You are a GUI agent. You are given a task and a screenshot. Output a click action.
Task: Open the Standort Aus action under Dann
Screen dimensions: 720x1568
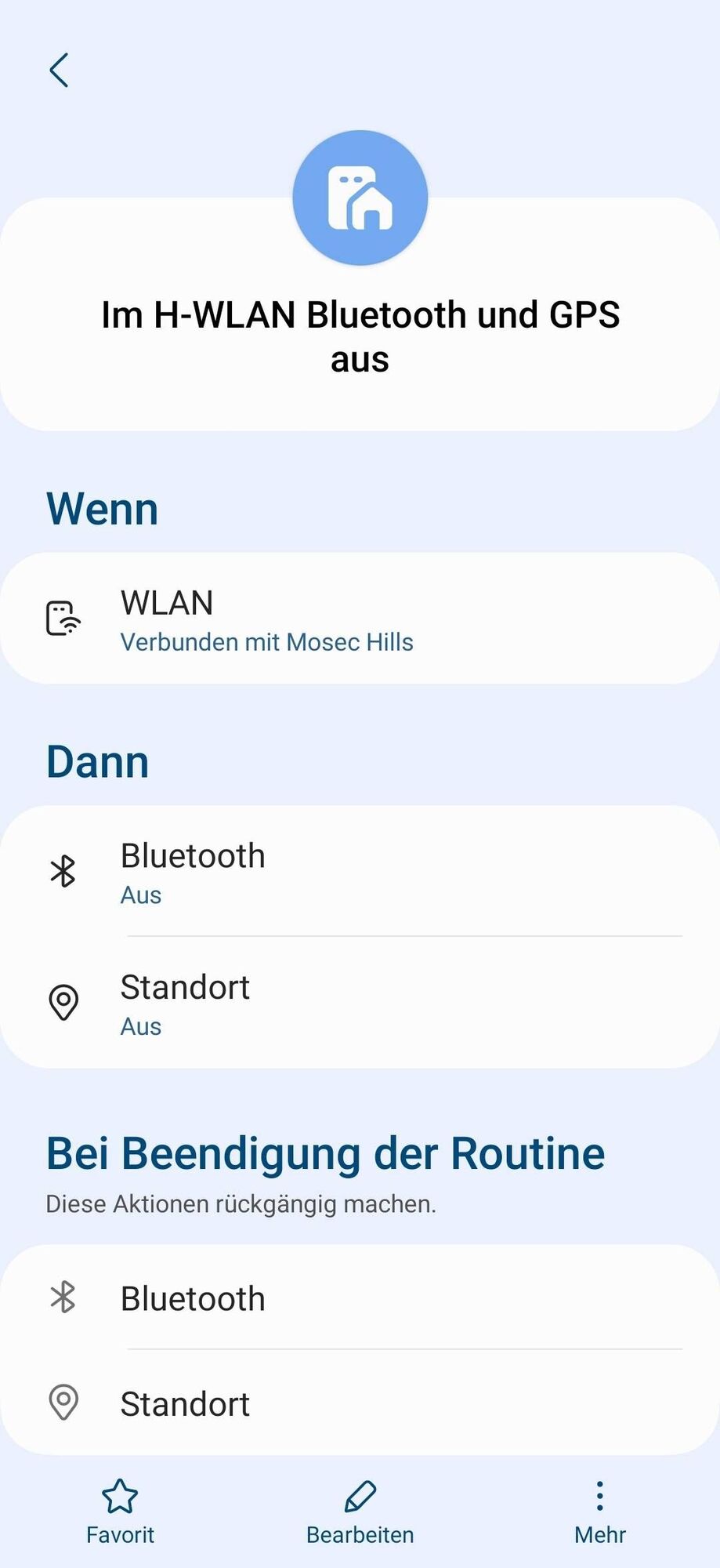coord(360,1004)
